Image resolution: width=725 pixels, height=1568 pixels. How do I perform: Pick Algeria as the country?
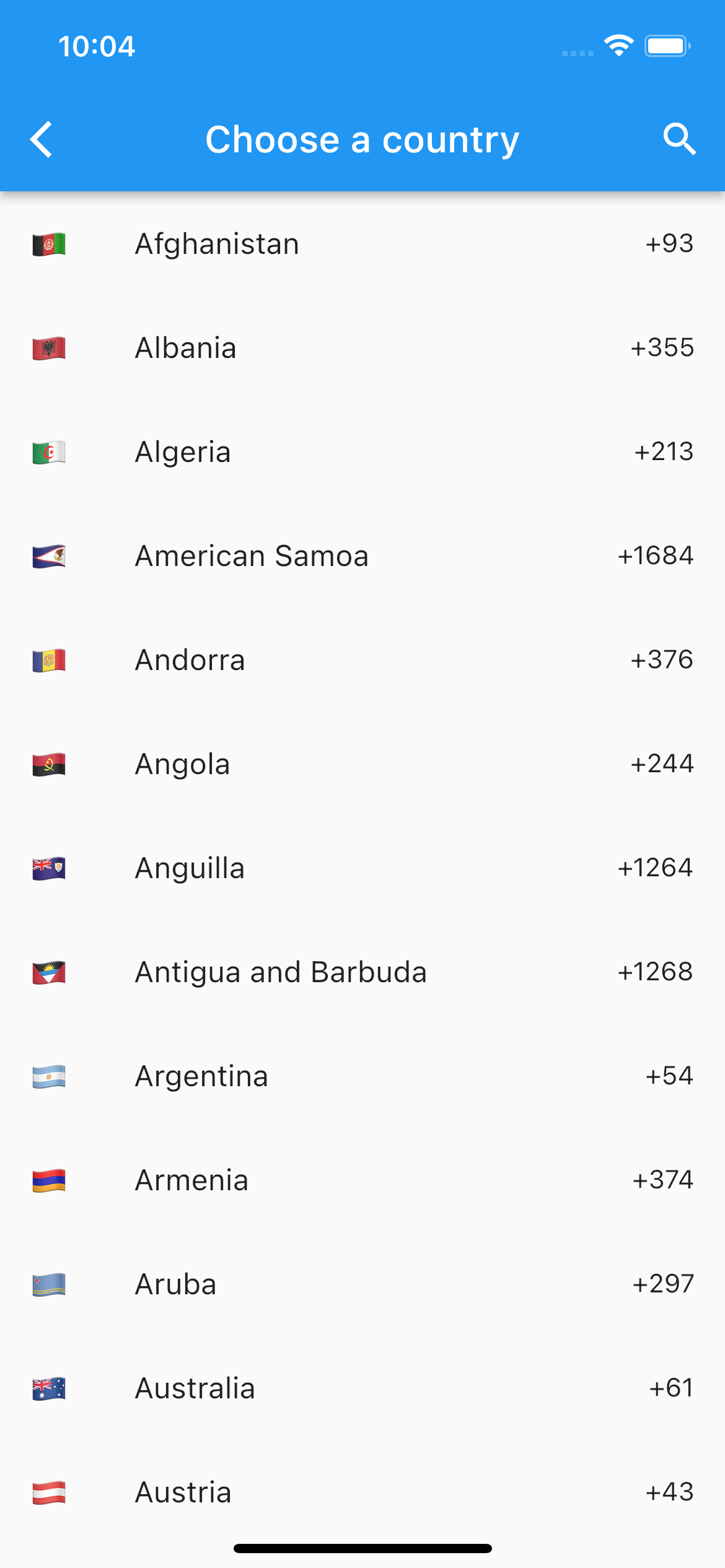coord(362,452)
